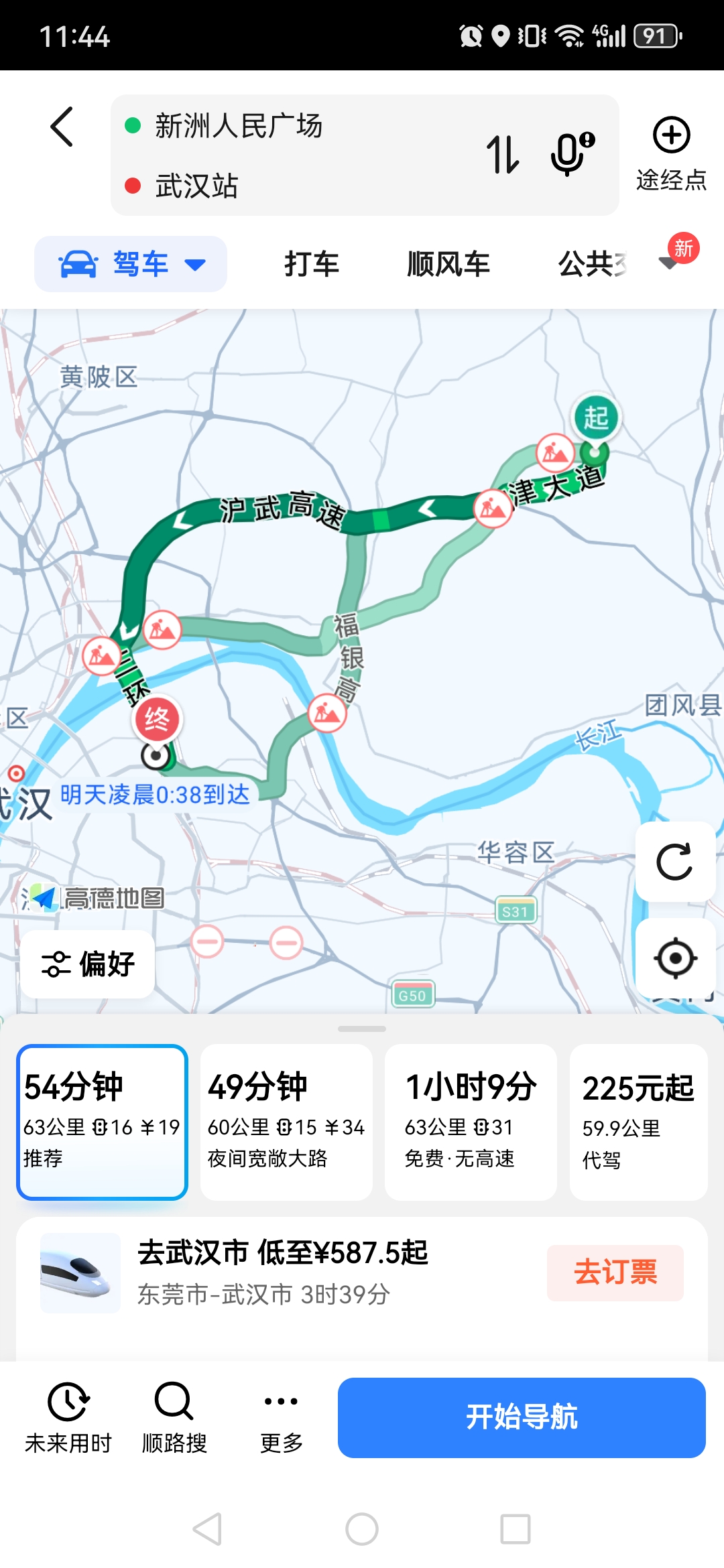Tap 去订票 to book train tickets
Screen dimensions: 724x1568
[x=615, y=1272]
